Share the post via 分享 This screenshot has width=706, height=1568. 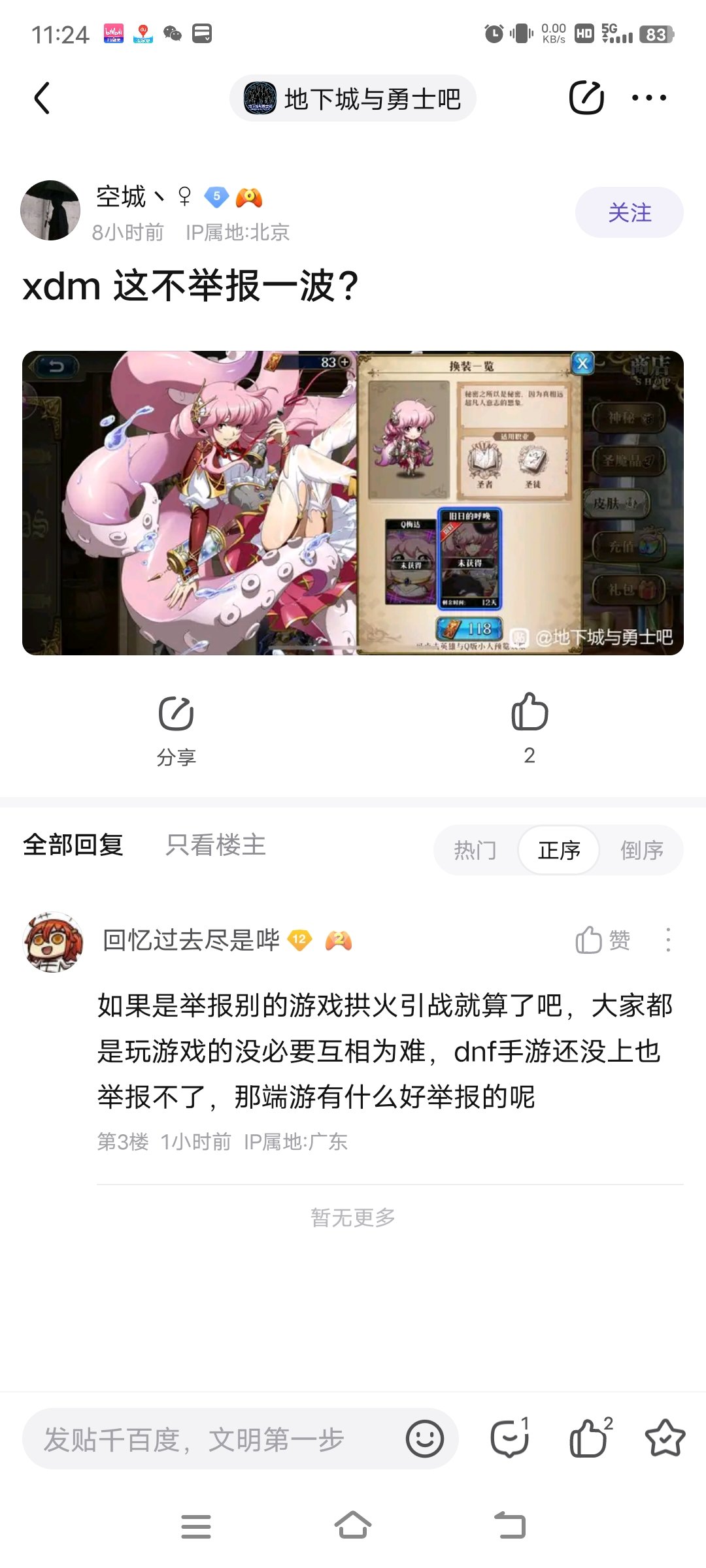click(176, 728)
